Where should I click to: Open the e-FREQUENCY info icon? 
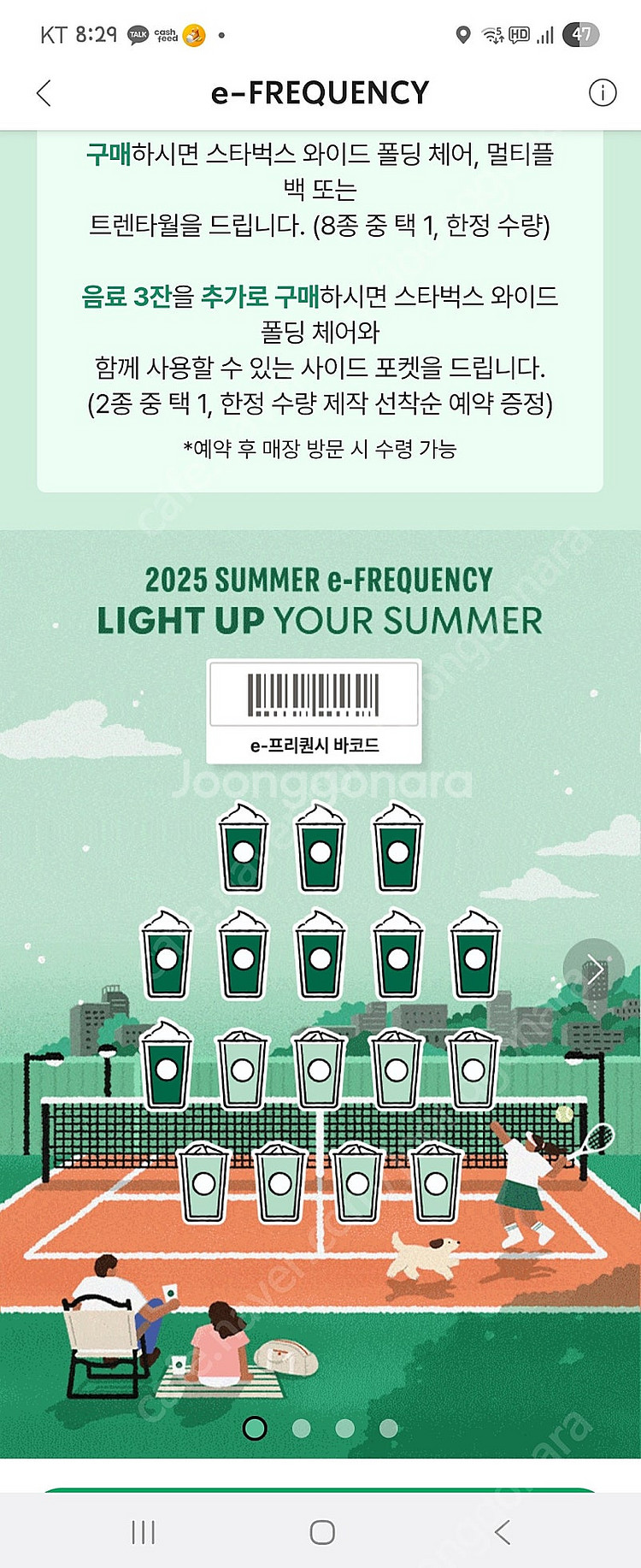coord(603,93)
